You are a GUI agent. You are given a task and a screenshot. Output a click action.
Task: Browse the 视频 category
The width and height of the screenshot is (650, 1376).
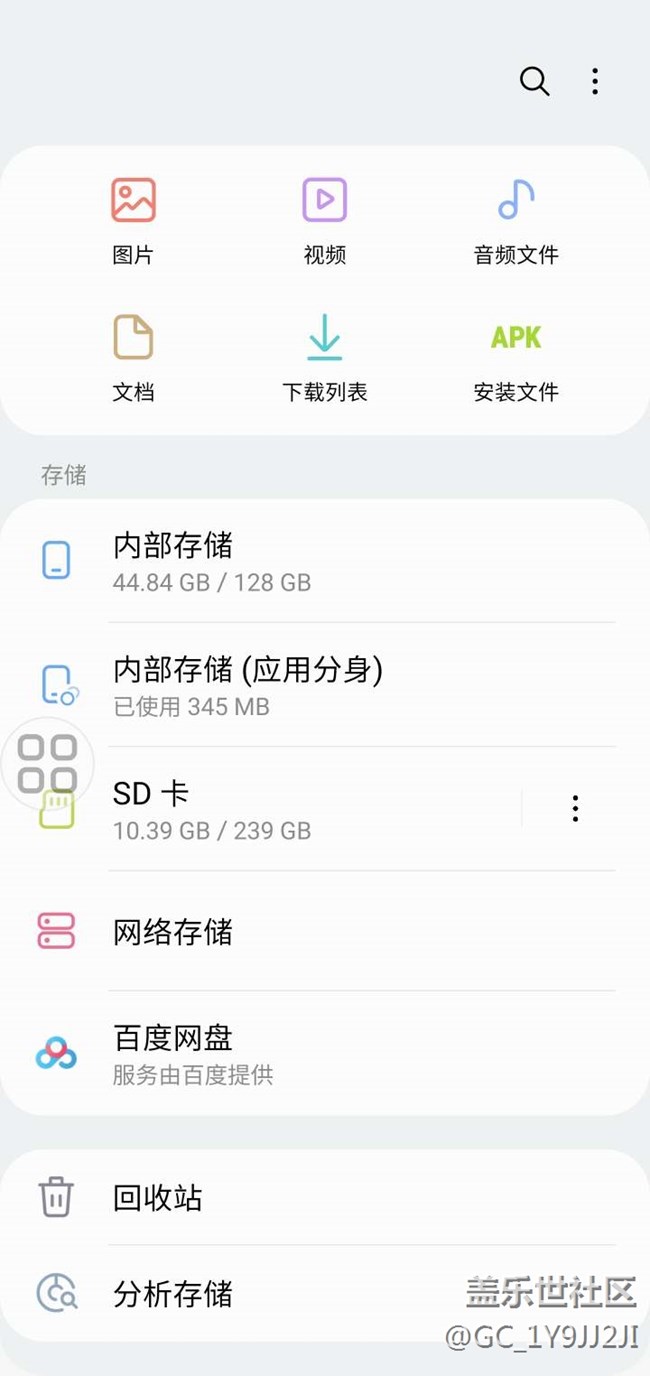[325, 220]
